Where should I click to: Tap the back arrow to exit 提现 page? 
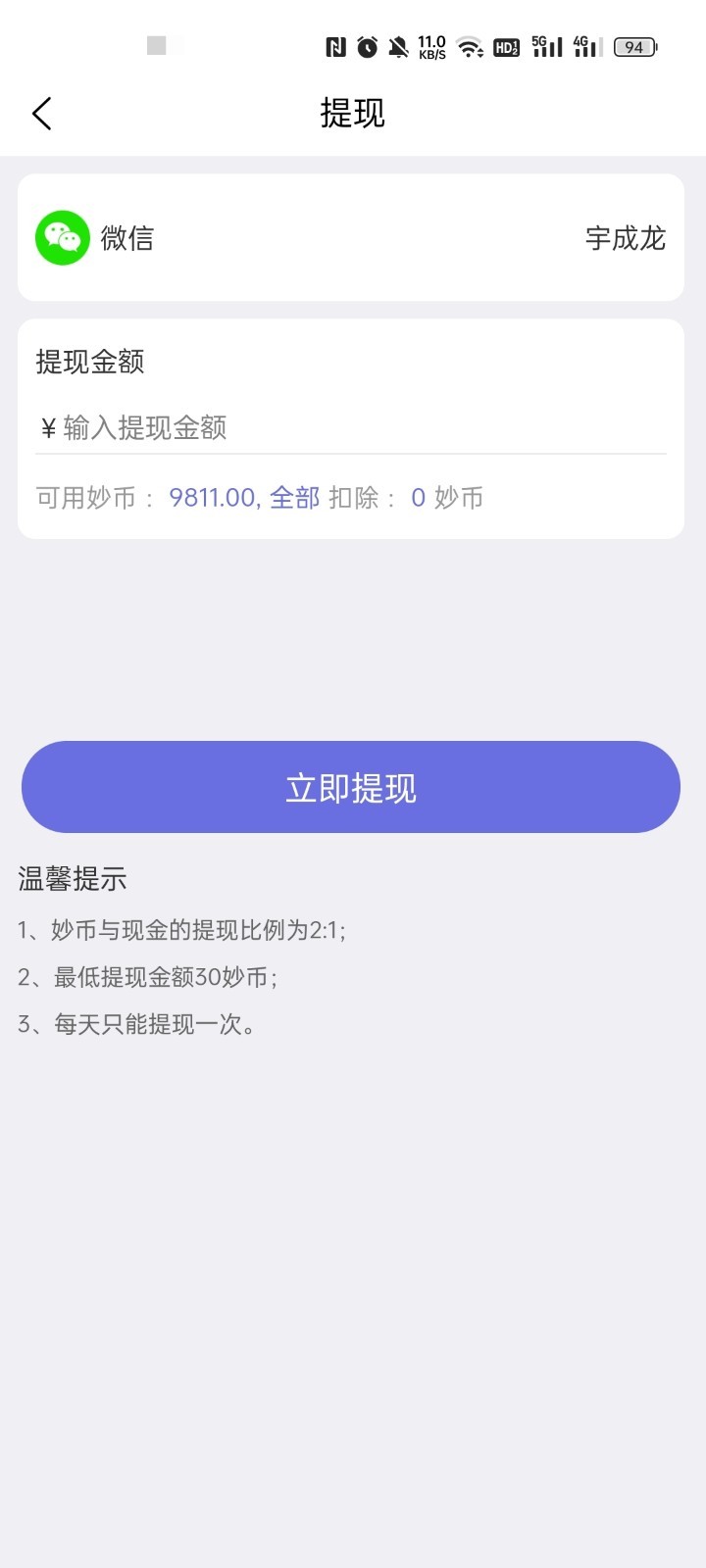pyautogui.click(x=41, y=113)
